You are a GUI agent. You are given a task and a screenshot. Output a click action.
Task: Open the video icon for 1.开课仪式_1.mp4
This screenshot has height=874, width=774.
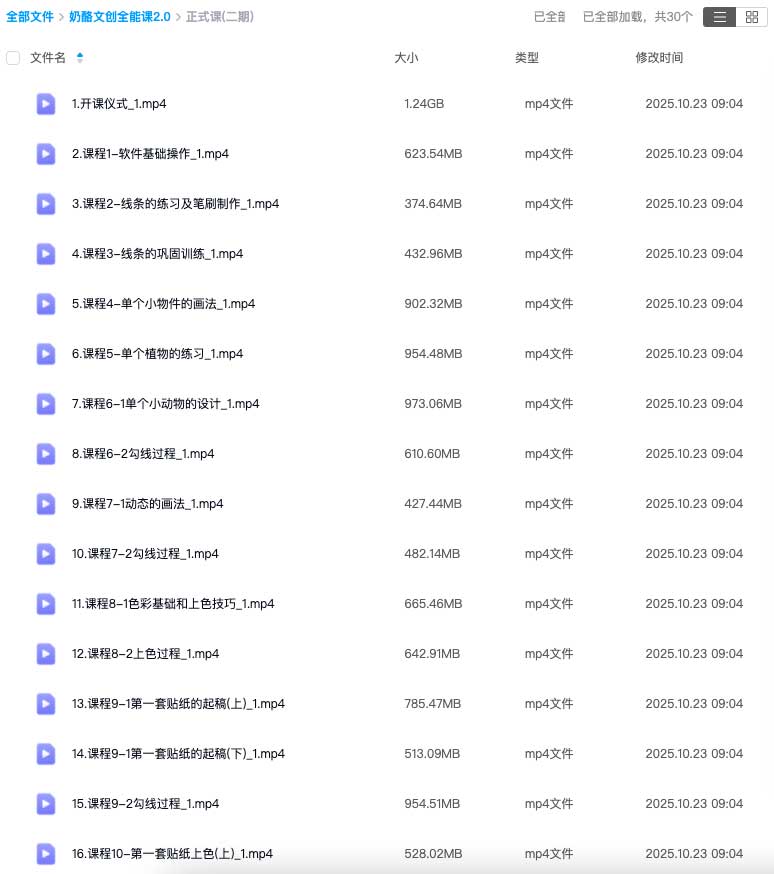tap(45, 103)
